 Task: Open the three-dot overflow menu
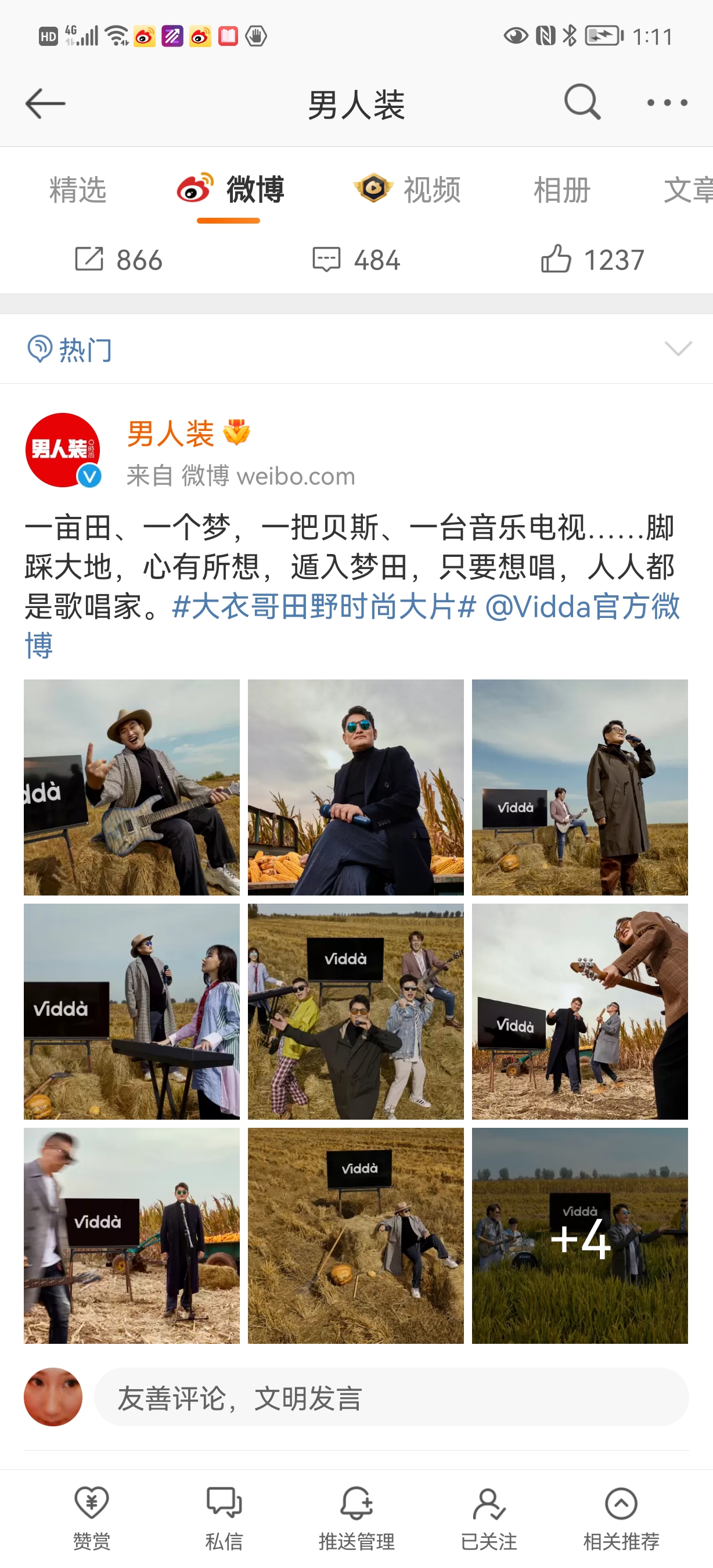point(667,103)
